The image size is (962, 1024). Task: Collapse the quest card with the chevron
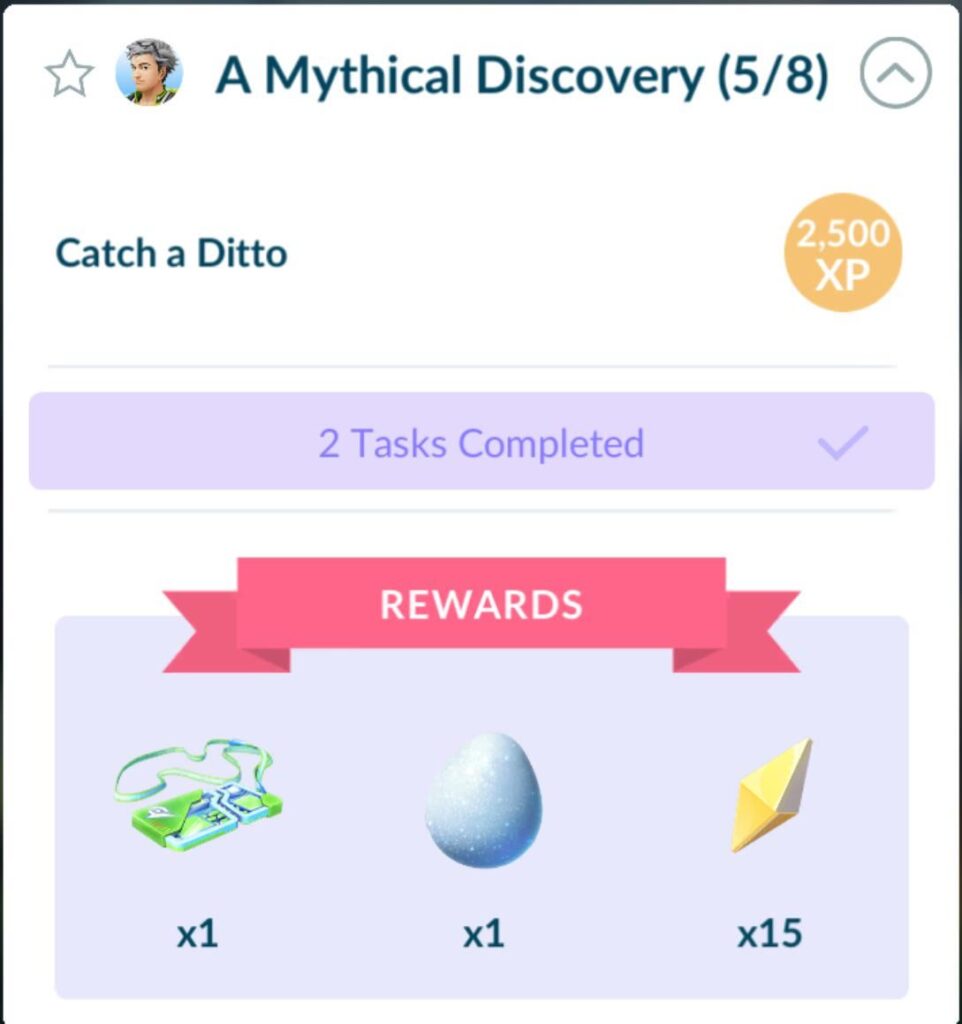[898, 72]
